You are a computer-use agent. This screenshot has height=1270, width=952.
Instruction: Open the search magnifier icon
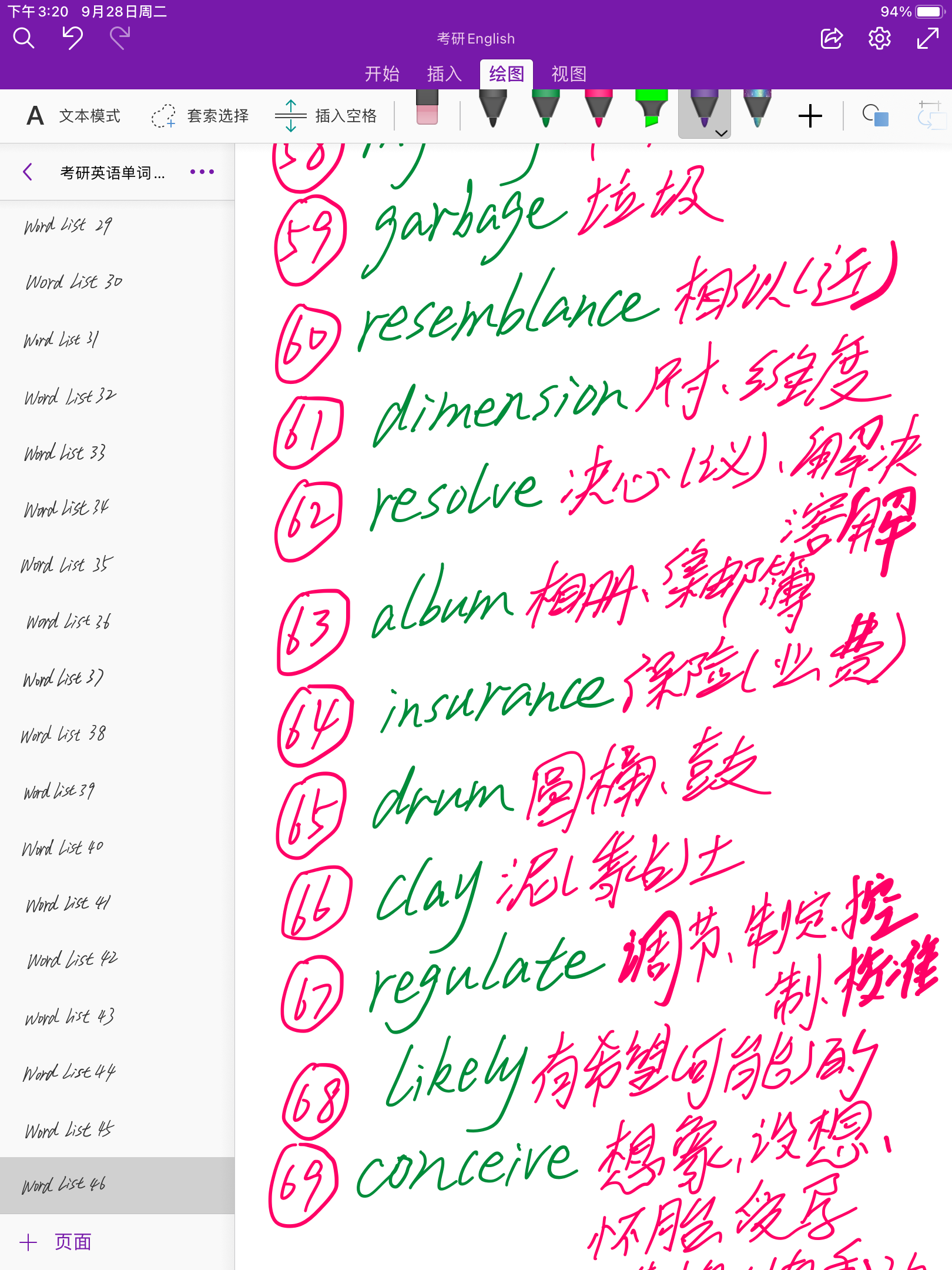24,38
